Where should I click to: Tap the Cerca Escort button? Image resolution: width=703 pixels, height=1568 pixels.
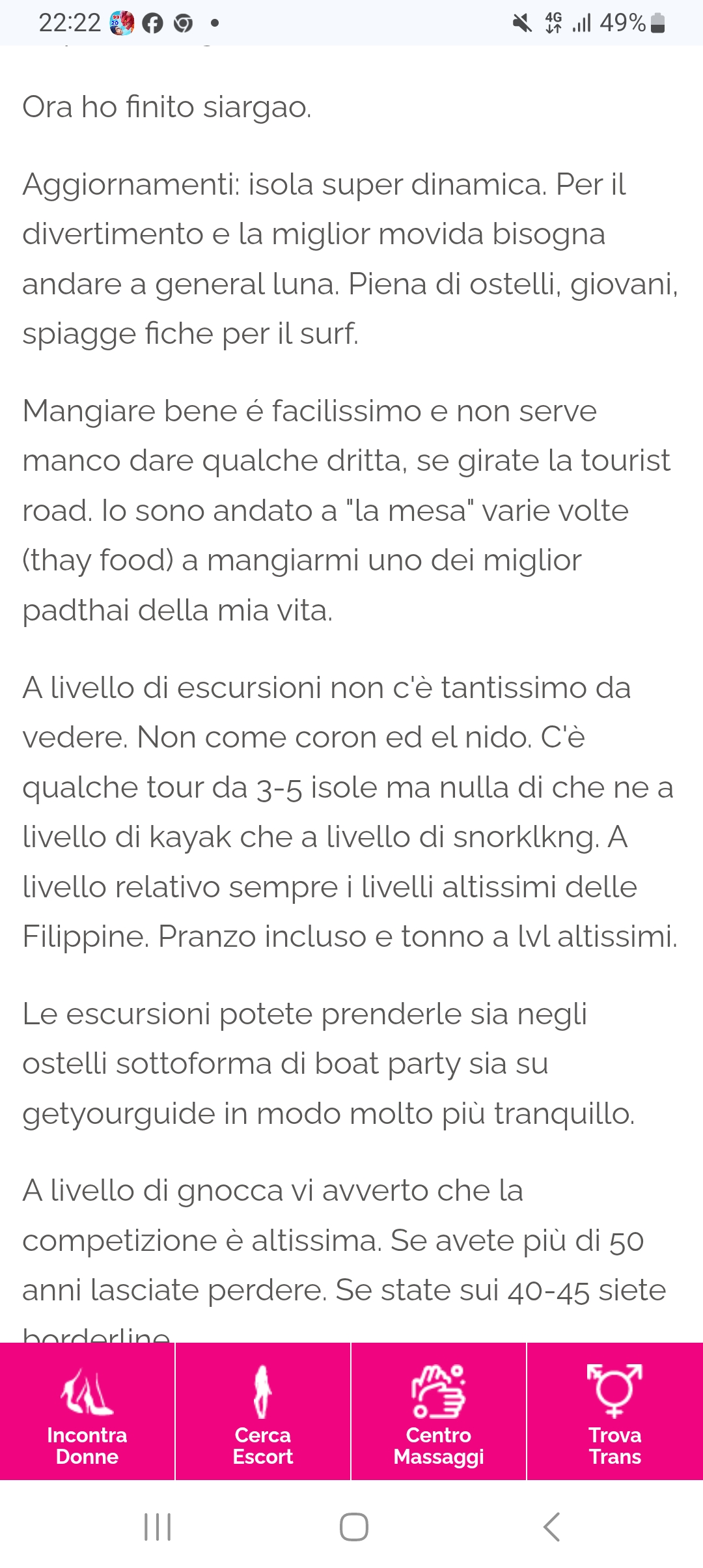pos(263,1410)
